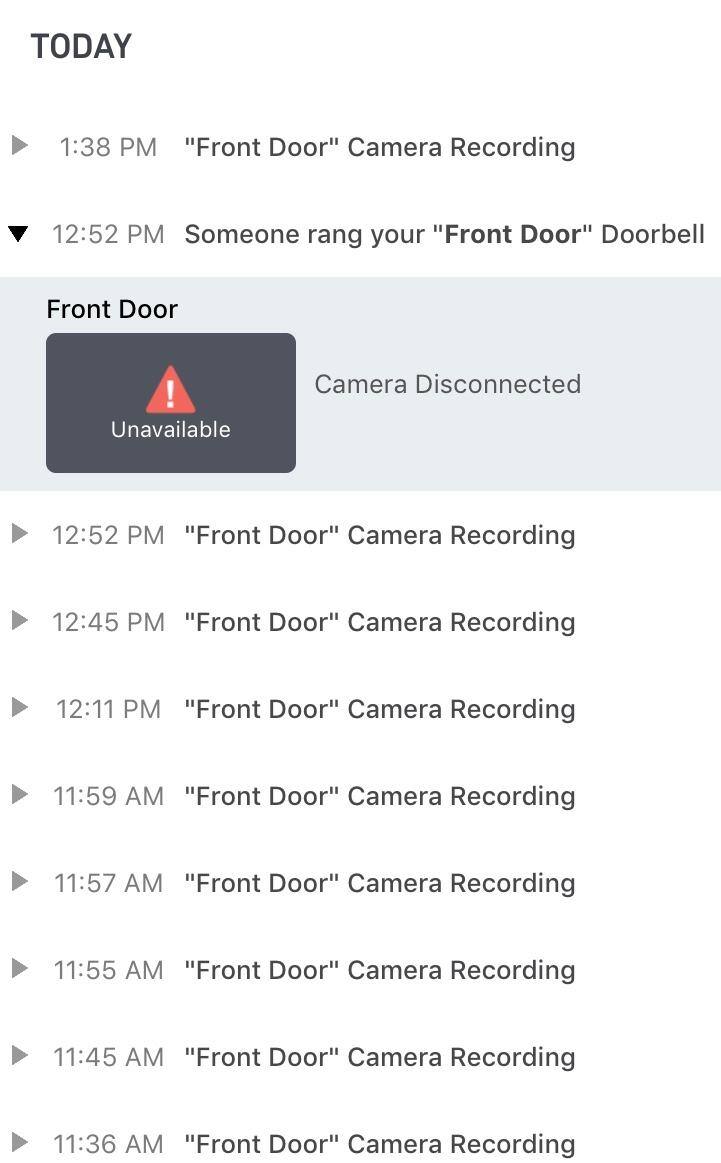Select the TODAY section header
Screen dimensions: 721x1163
(x=81, y=45)
